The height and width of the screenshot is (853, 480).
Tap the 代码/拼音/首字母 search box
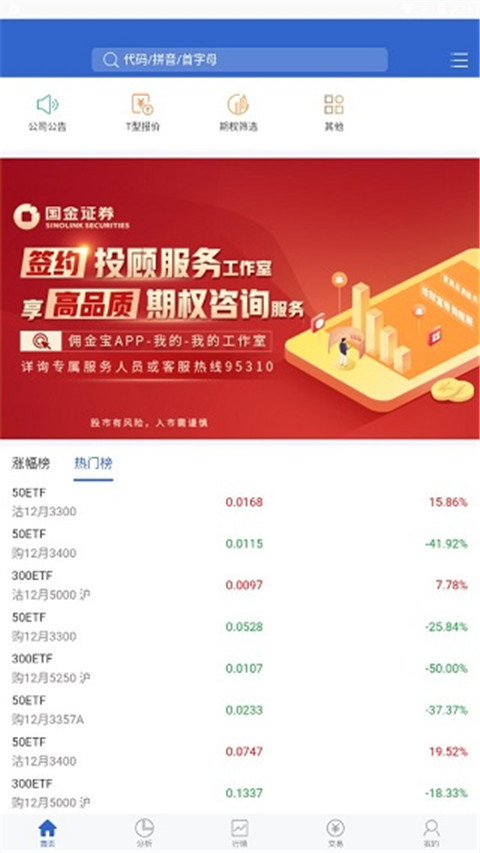[239, 60]
